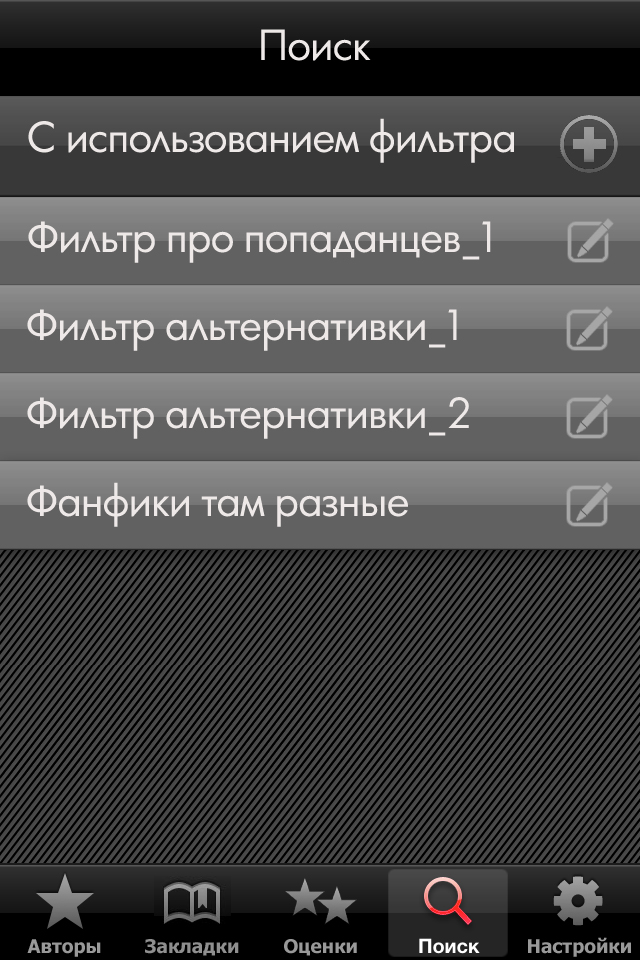Add a new filter with the plus icon
The height and width of the screenshot is (960, 640).
click(588, 144)
